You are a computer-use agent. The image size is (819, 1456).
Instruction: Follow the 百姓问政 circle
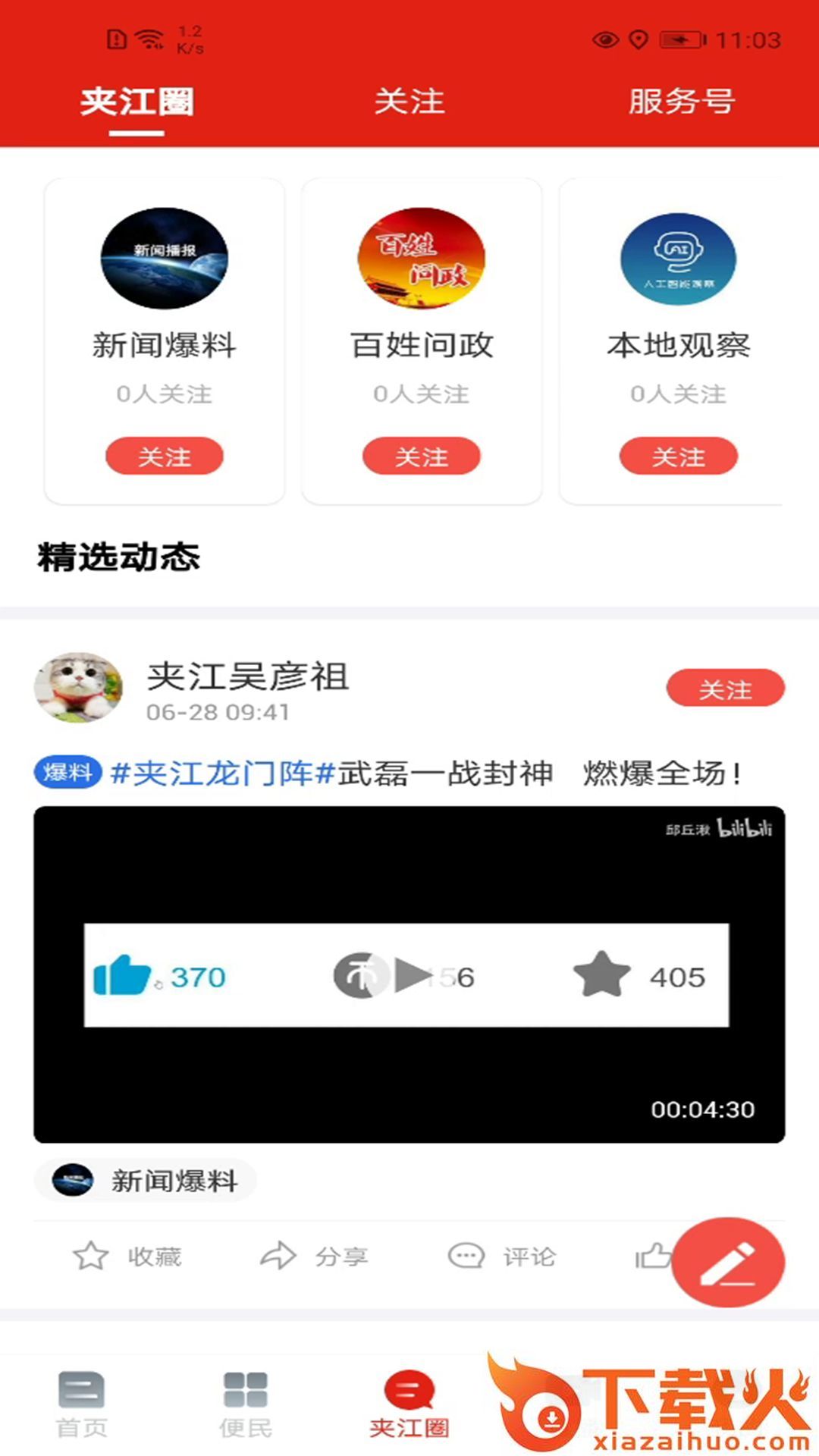tap(421, 457)
